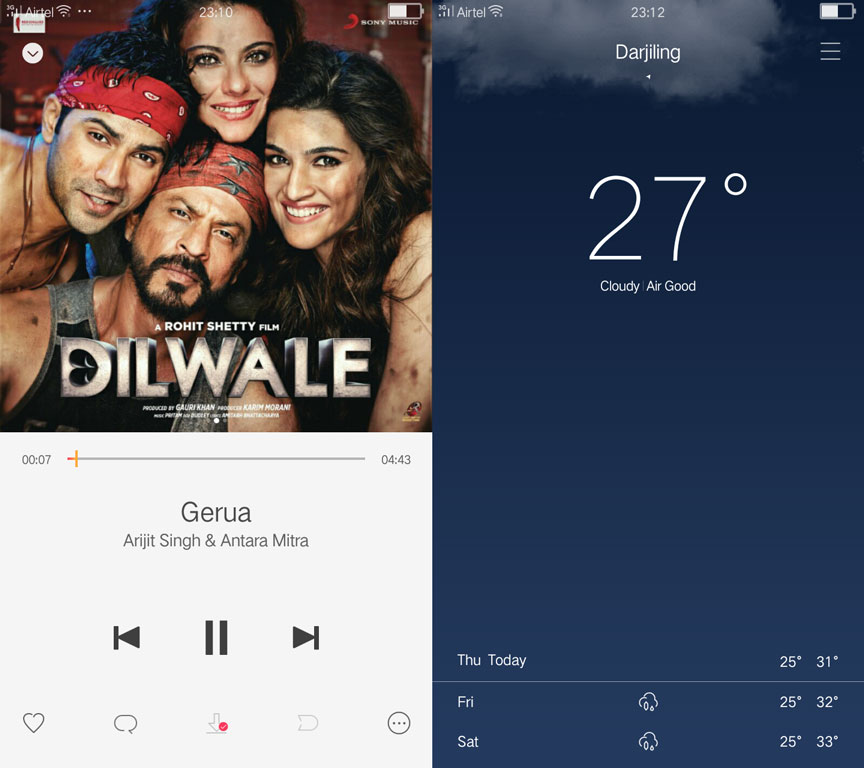Open the speech bubble icon
Viewport: 864px width, 768px height.
[125, 723]
